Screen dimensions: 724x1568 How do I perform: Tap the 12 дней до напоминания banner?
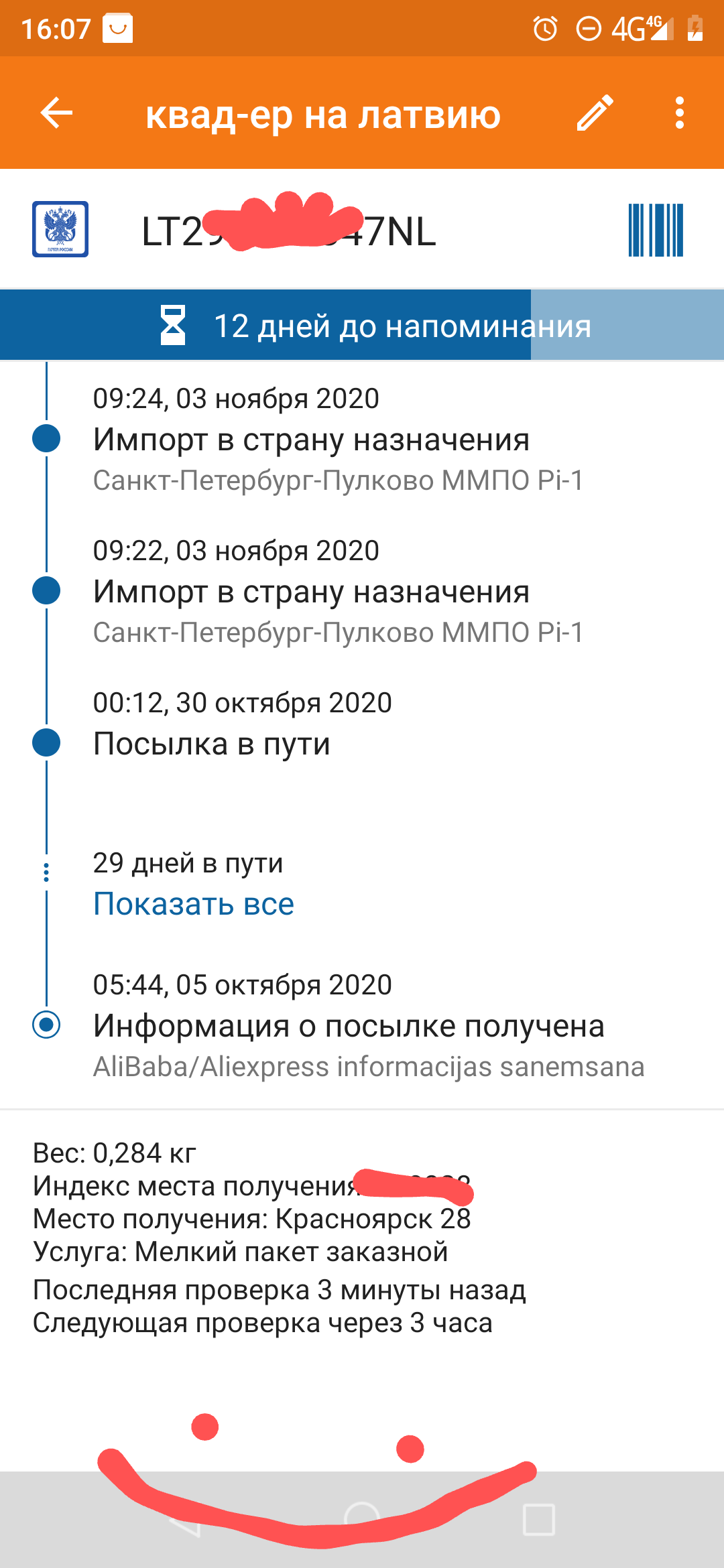362,325
